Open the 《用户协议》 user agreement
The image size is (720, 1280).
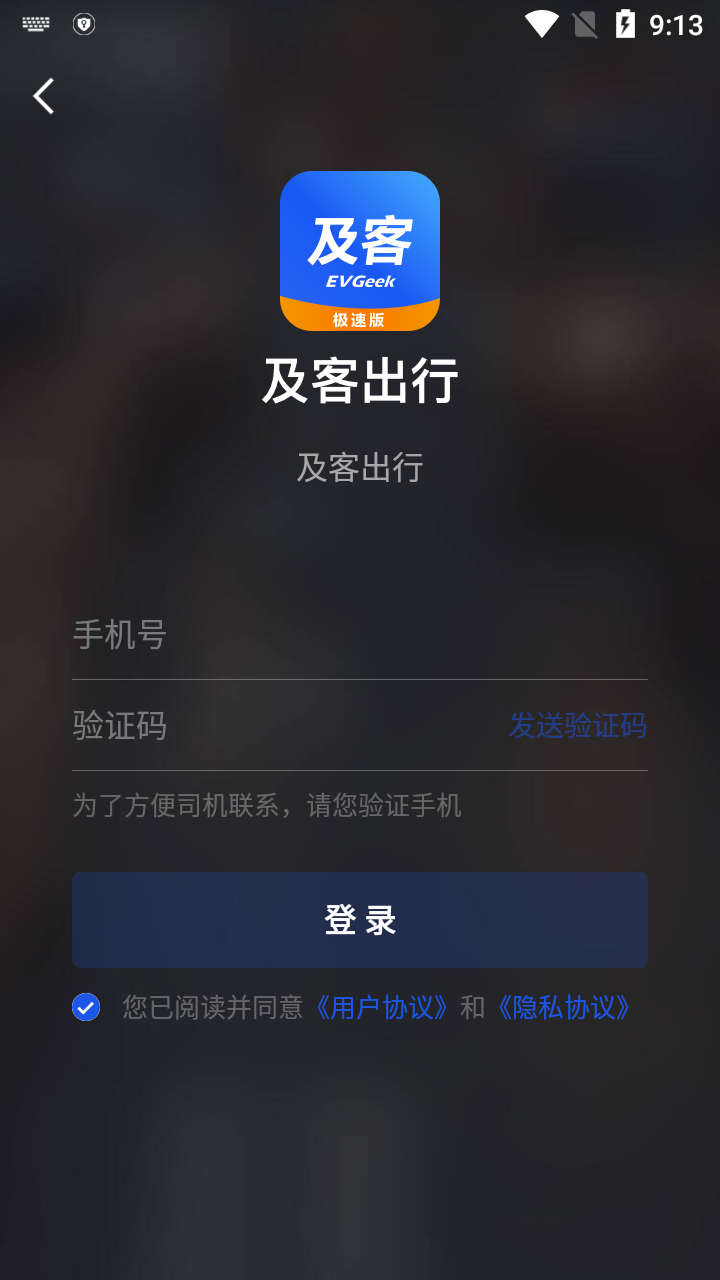pos(383,1008)
